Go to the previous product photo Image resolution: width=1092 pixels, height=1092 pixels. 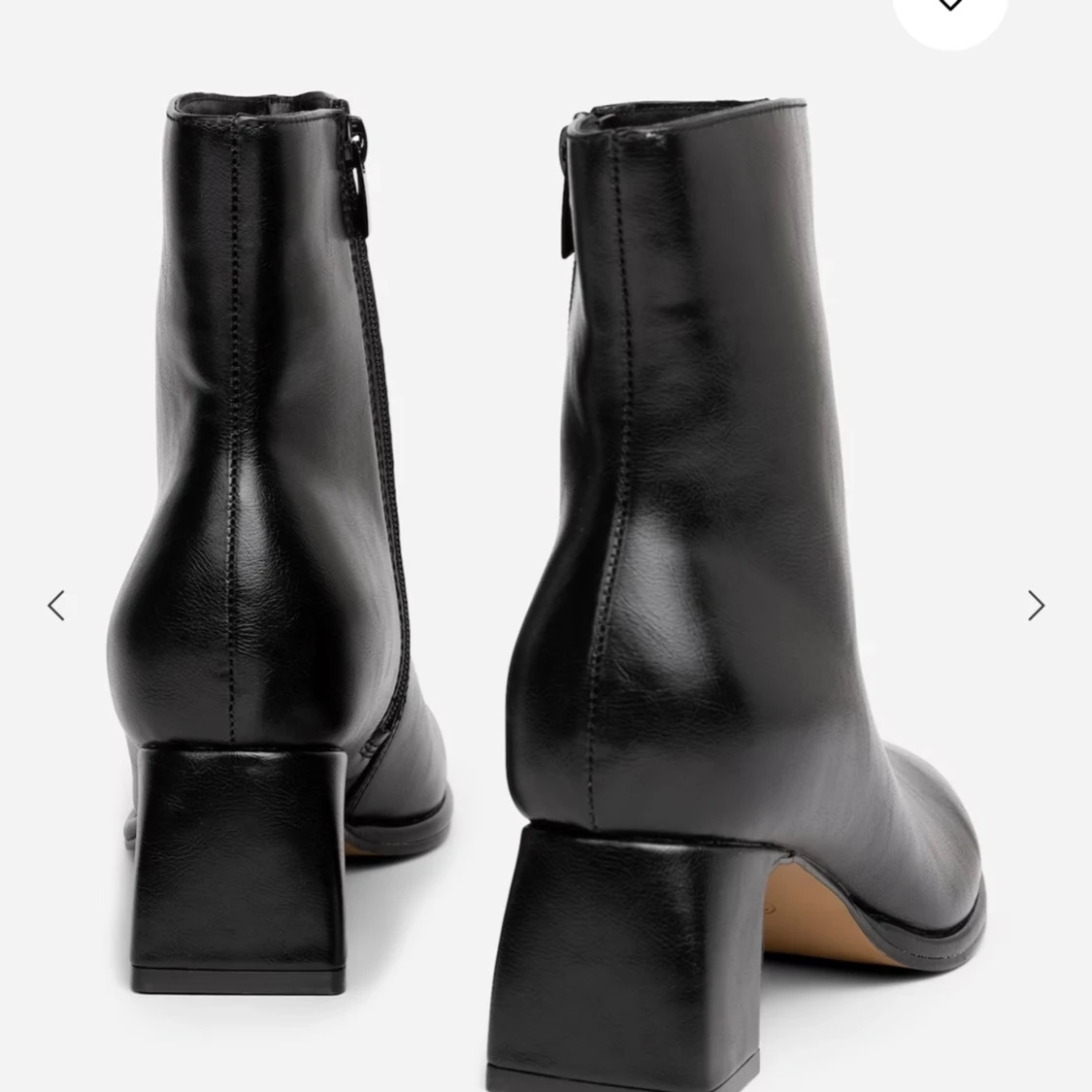coord(56,606)
